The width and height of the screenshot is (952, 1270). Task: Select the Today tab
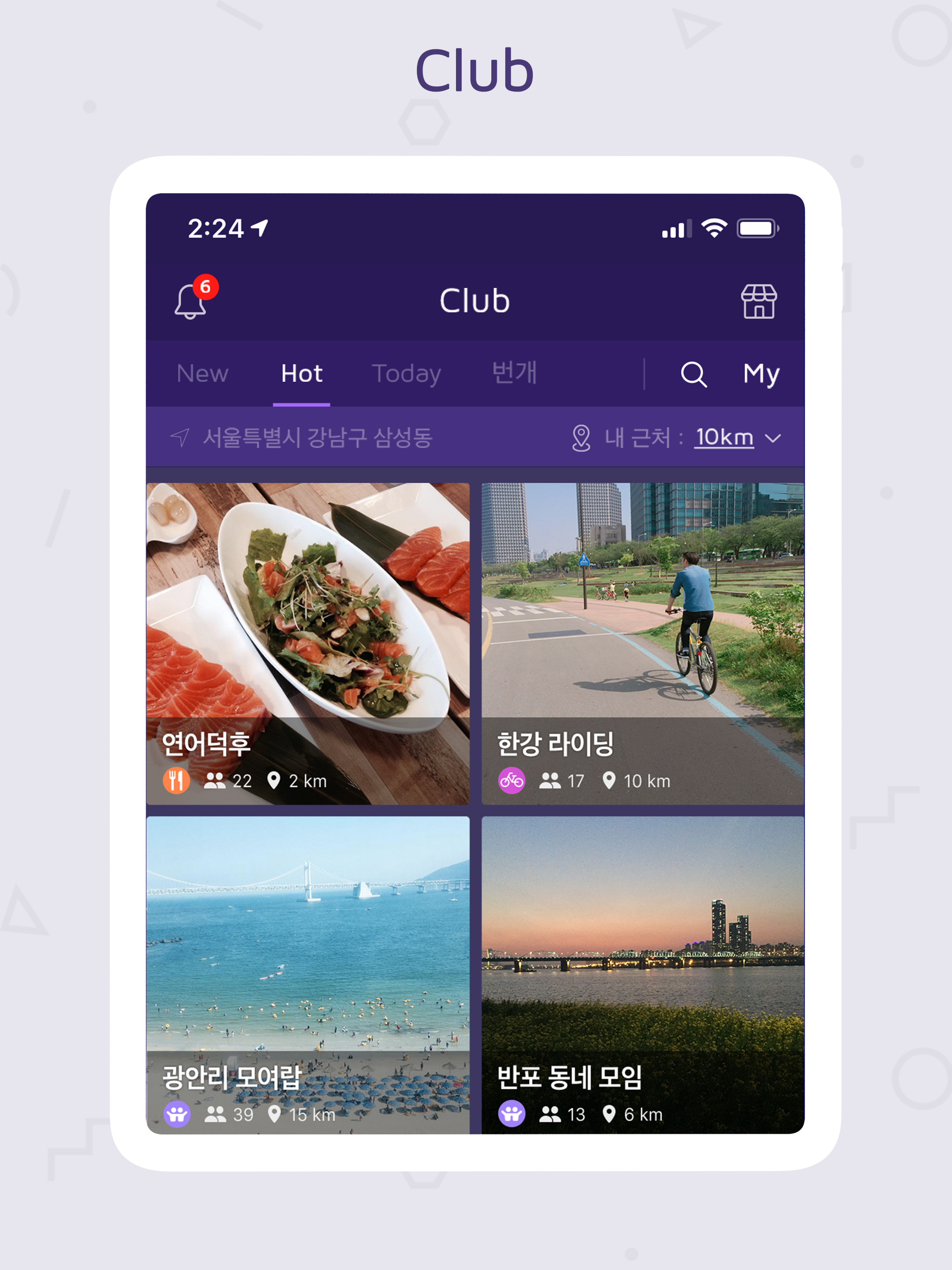click(x=407, y=374)
